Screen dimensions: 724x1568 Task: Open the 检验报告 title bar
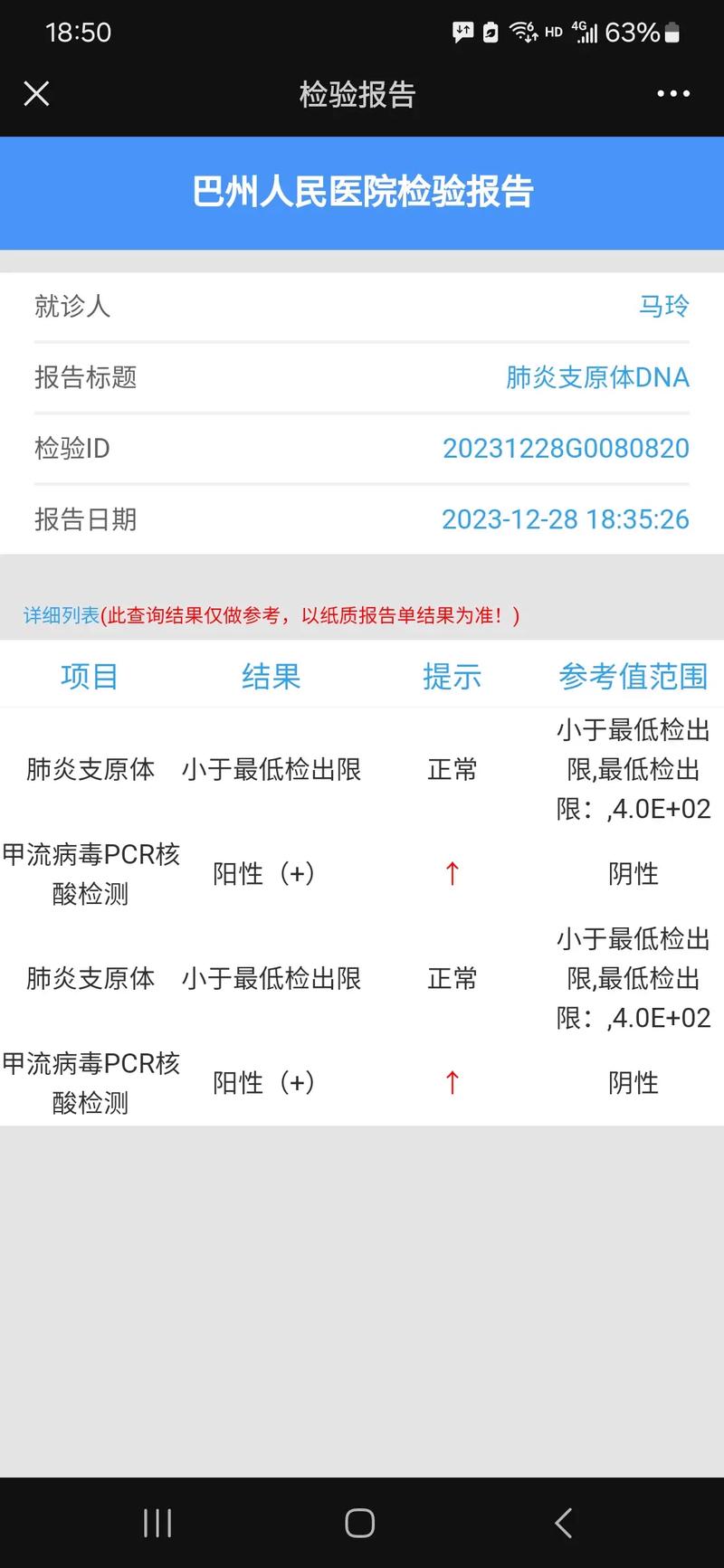point(357,93)
